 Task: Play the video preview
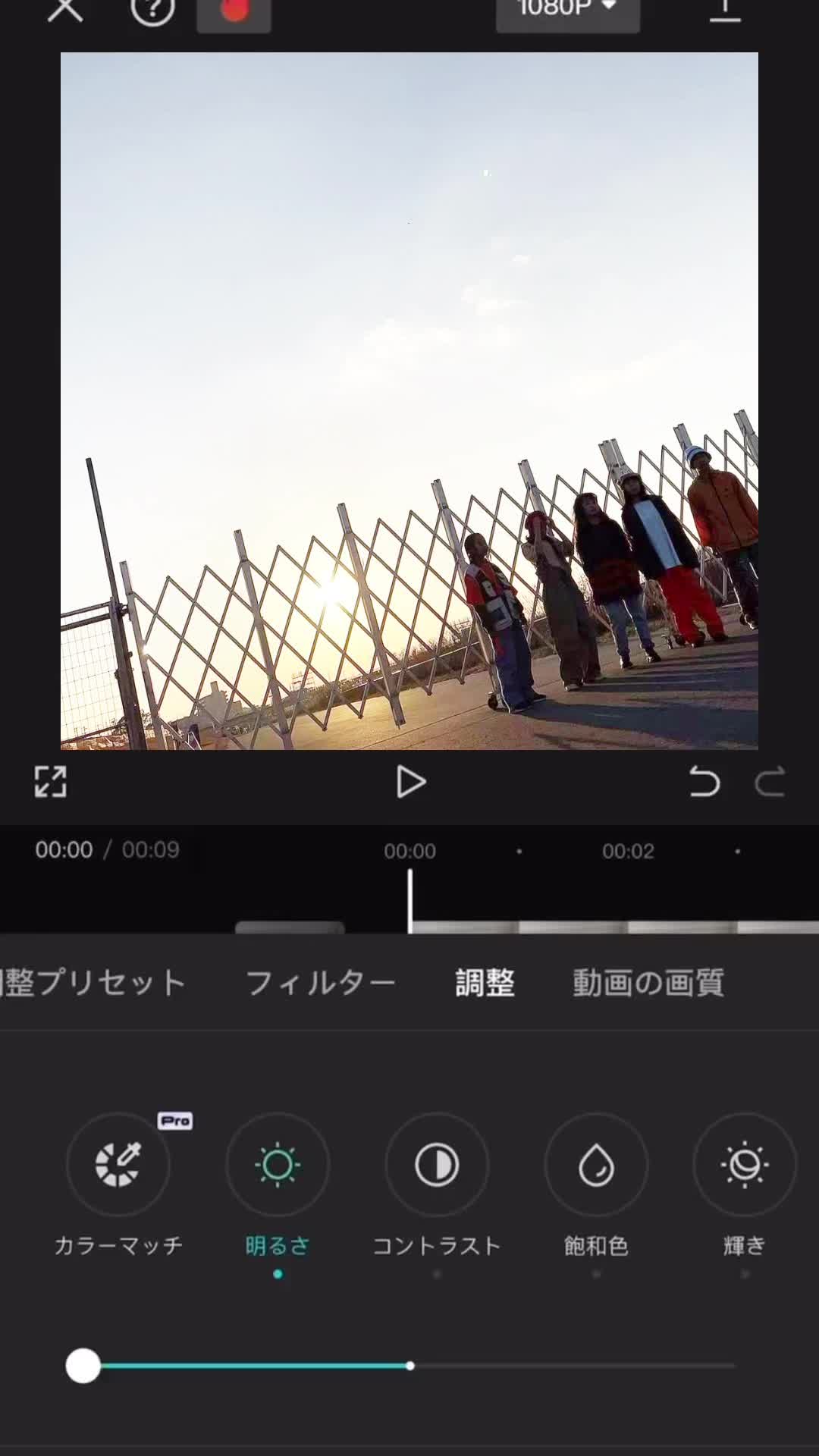coord(410,782)
